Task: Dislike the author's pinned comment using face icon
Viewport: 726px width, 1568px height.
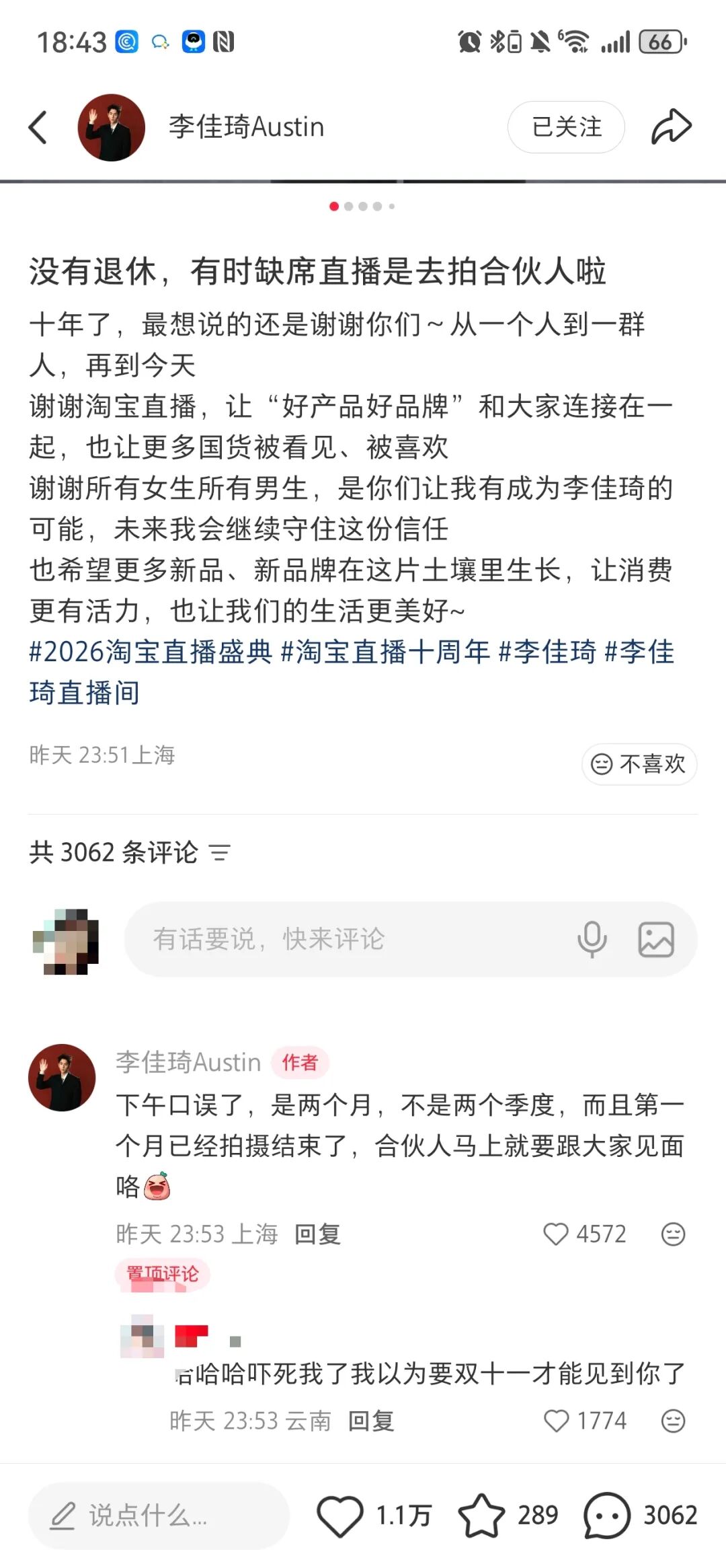Action: [x=673, y=1234]
